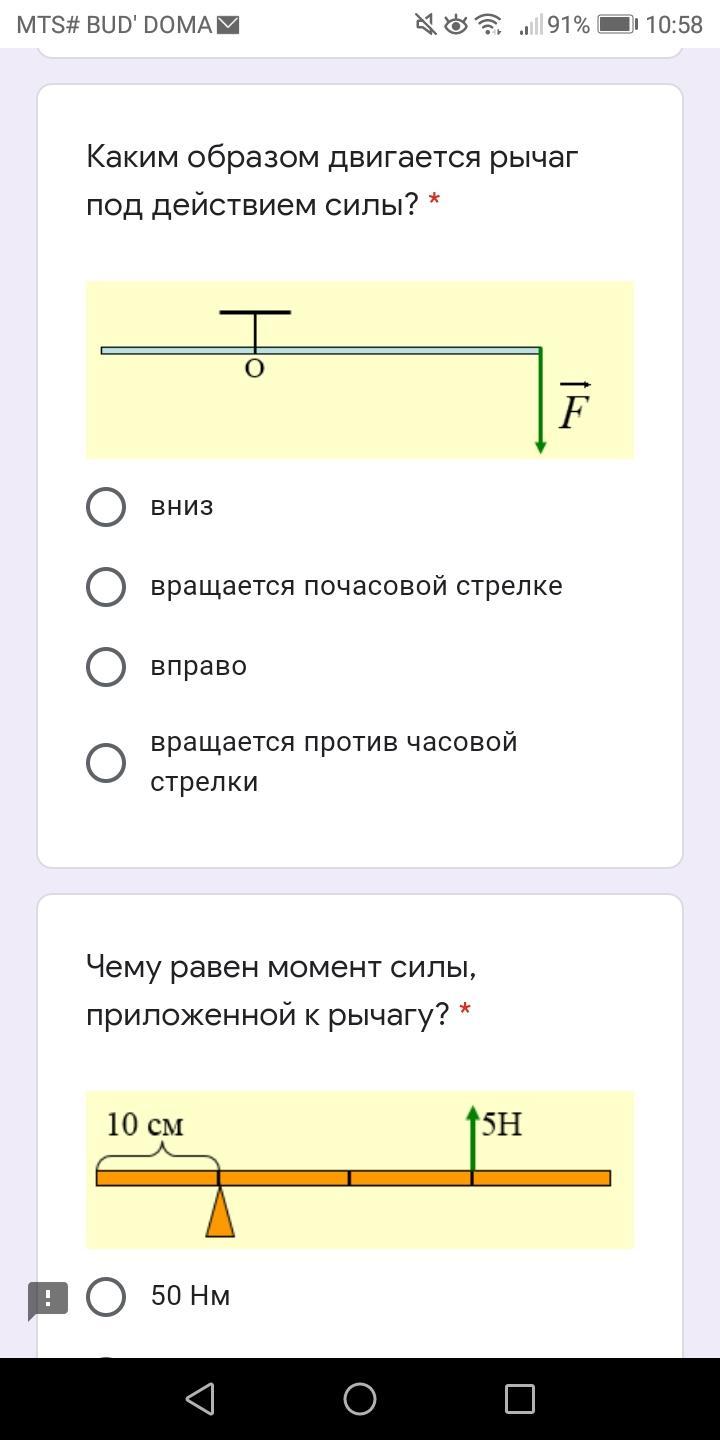The height and width of the screenshot is (1440, 720).
Task: Go back with the system back button
Action: tap(200, 1398)
